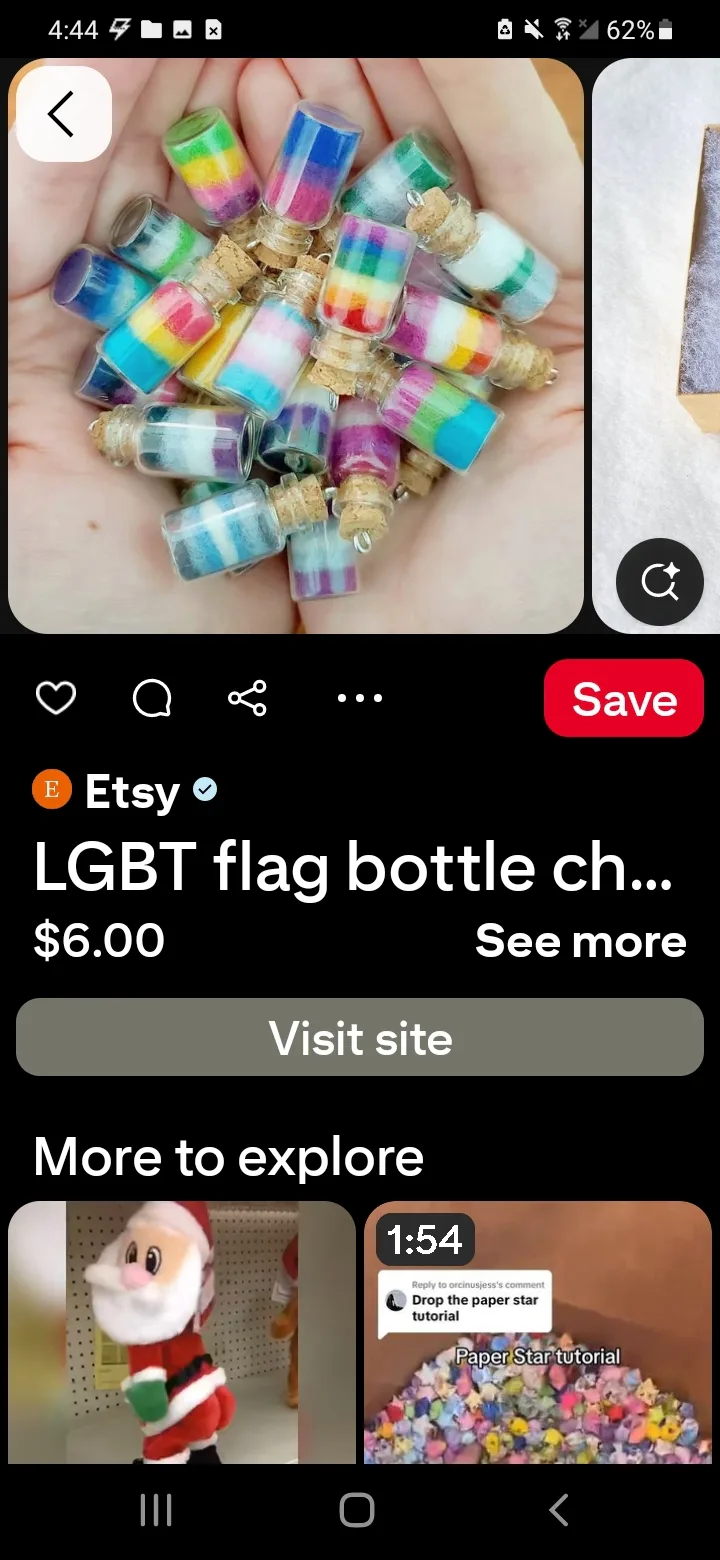Open the sand bottles pin image
Image resolution: width=720 pixels, height=1560 pixels.
(296, 346)
